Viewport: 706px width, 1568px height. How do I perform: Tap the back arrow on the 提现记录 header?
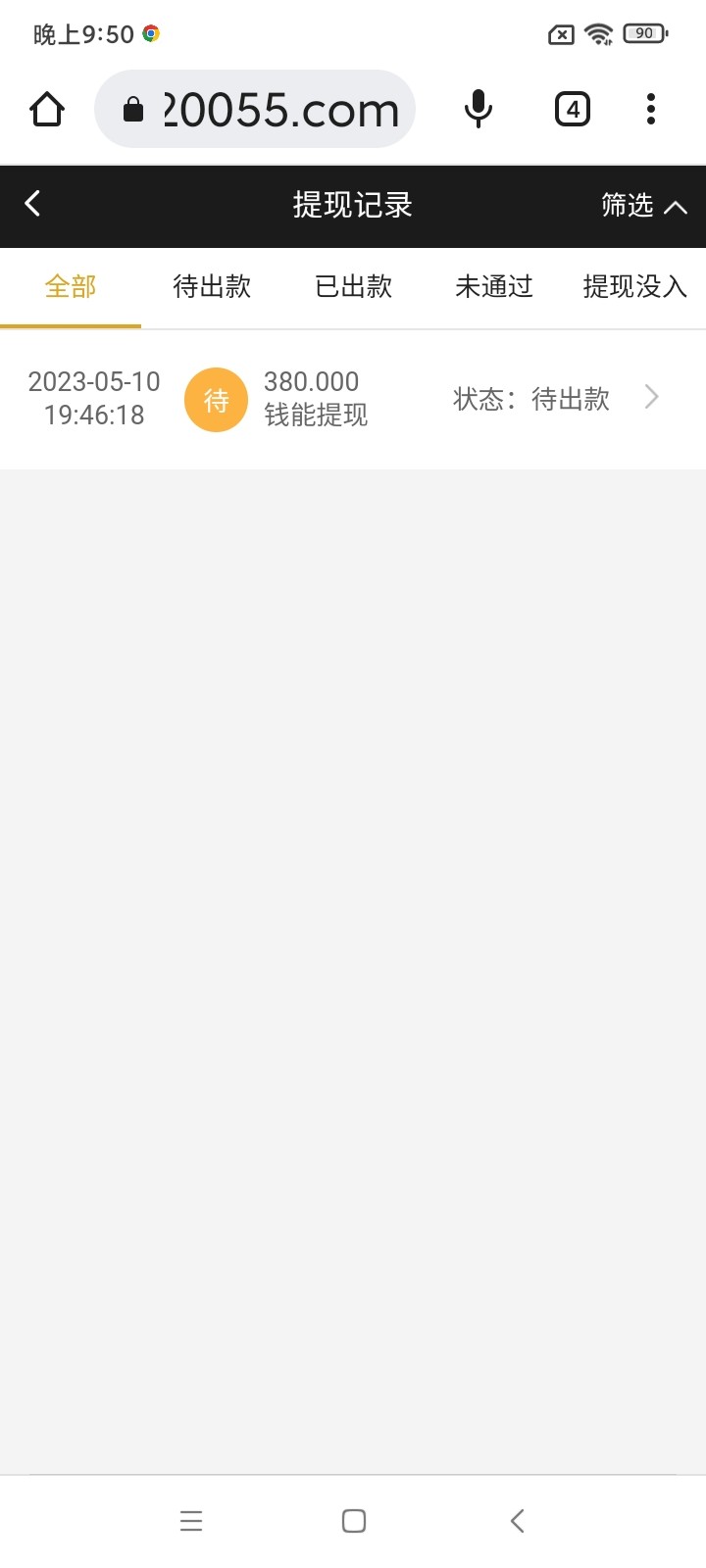coord(33,204)
